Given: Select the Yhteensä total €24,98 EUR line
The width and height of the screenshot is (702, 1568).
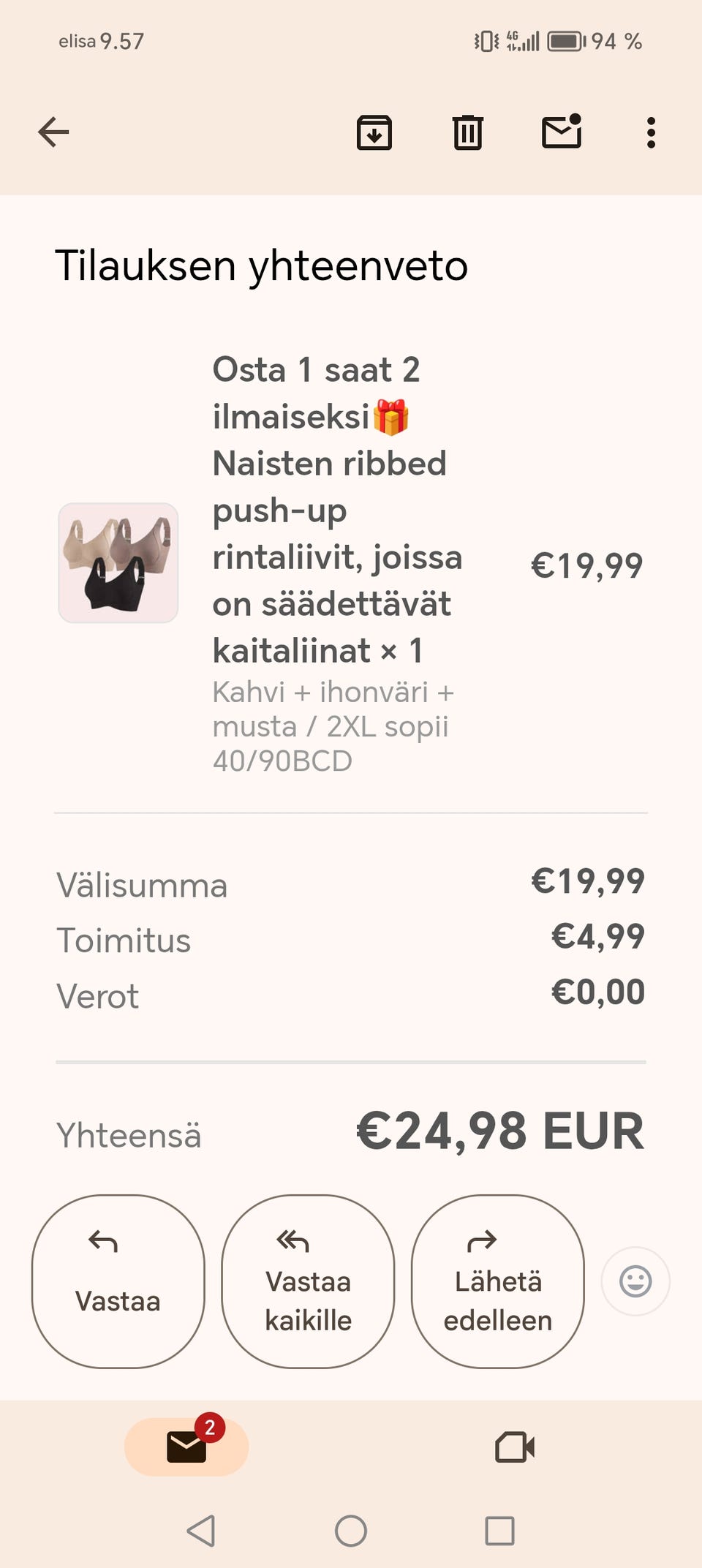Looking at the screenshot, I should click(x=351, y=1132).
